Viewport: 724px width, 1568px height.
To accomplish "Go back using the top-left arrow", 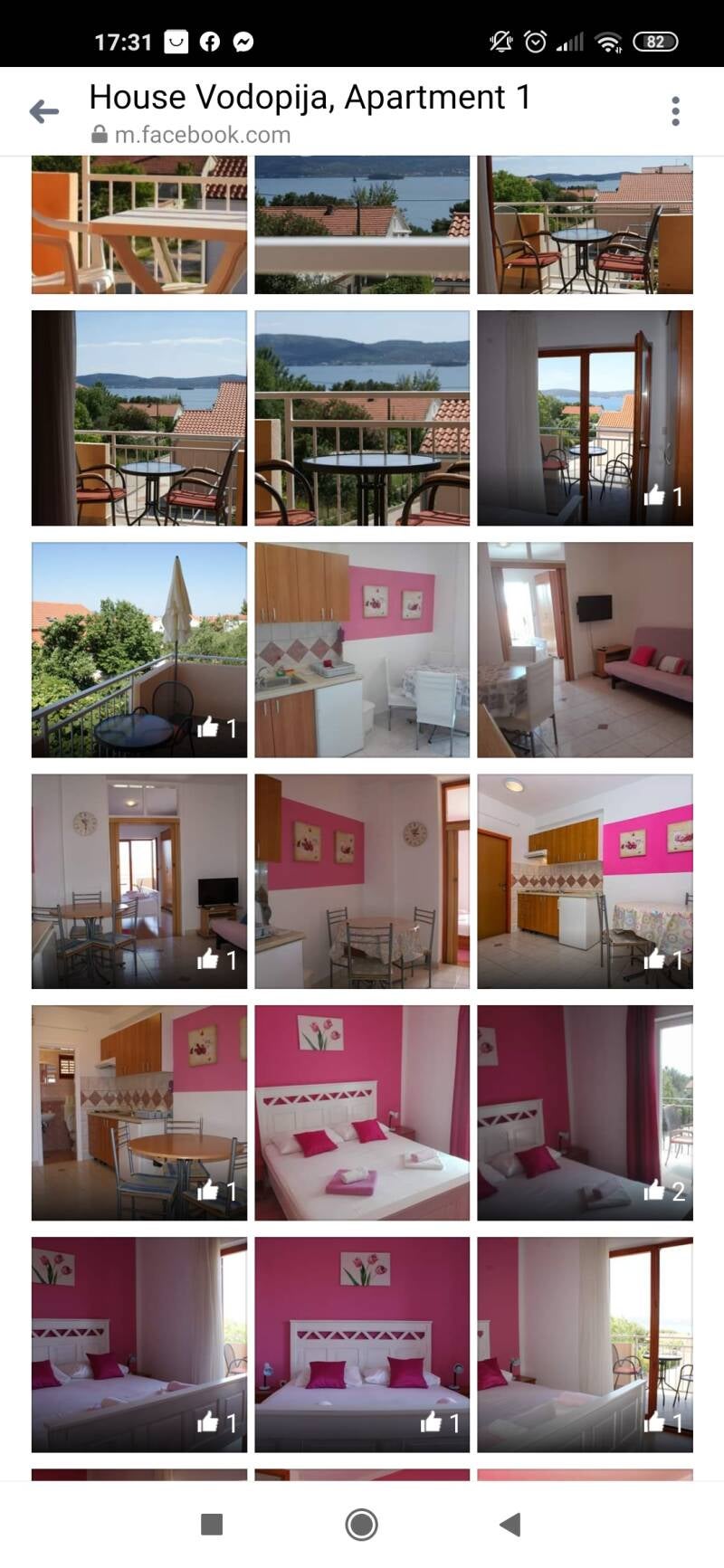I will 43,111.
